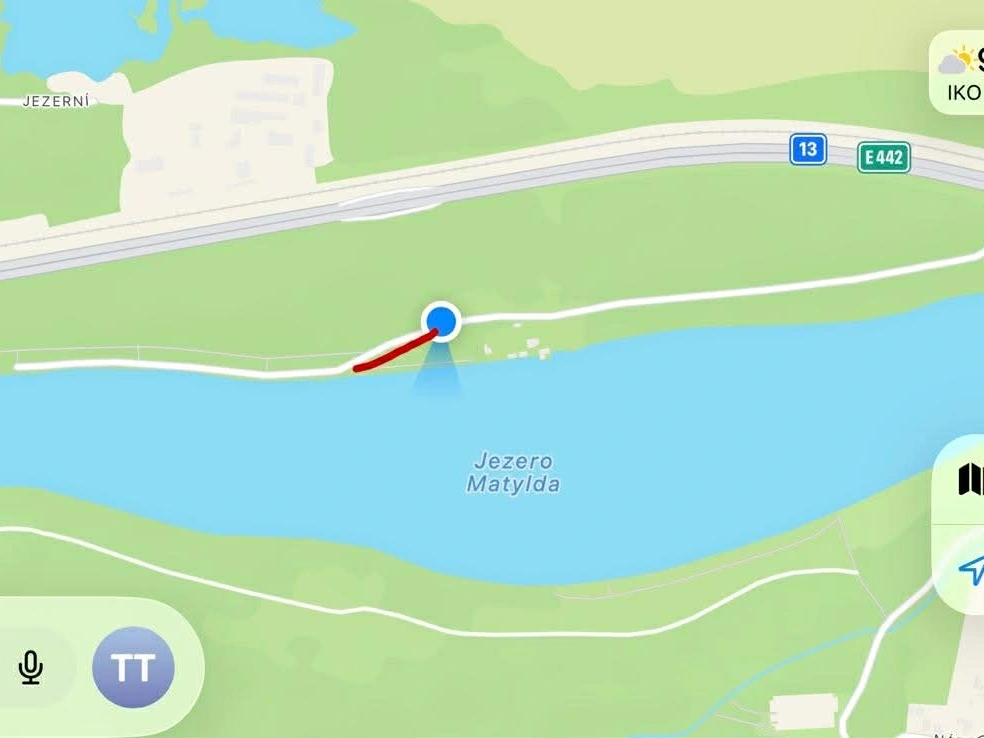Open the weather widget

(960, 74)
